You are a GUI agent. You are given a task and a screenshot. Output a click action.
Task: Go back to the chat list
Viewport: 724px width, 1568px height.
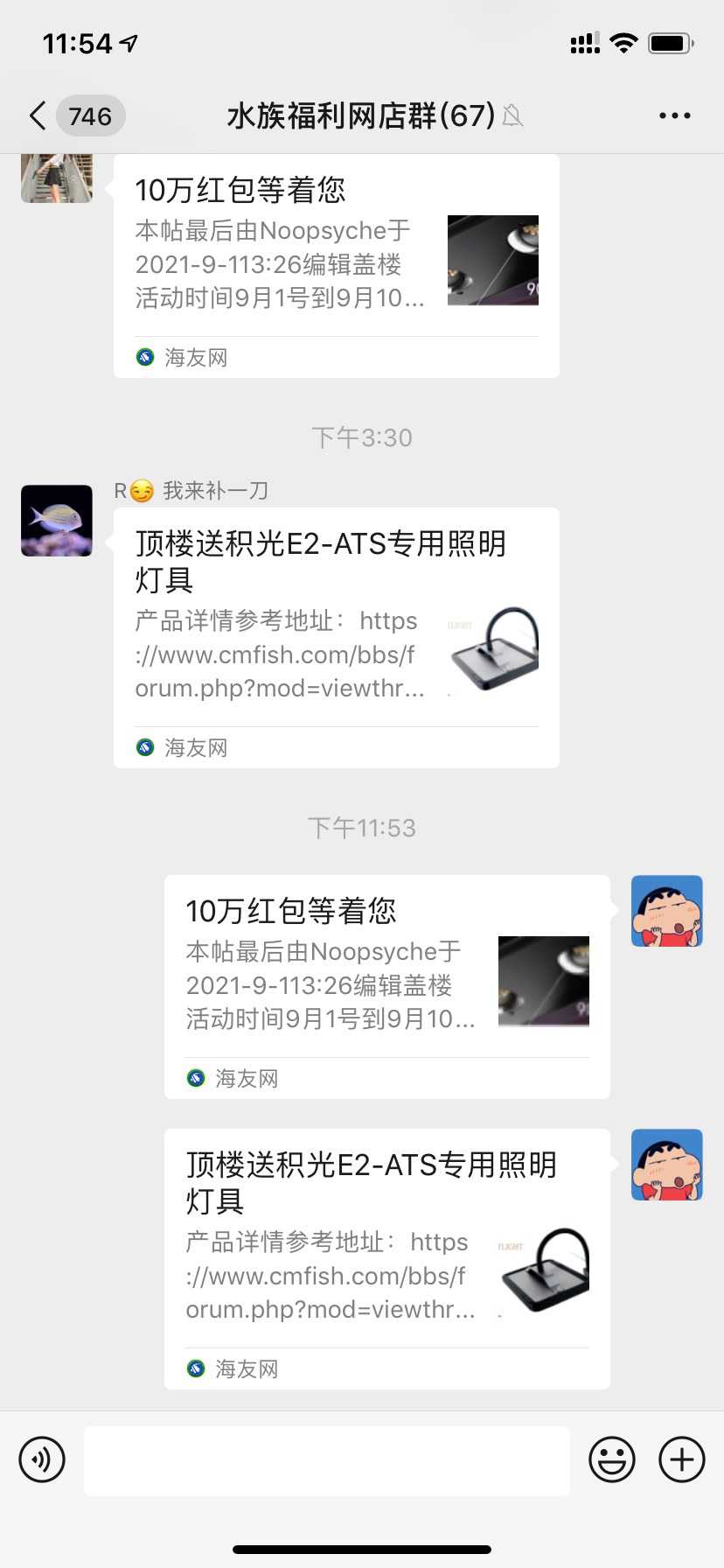click(38, 115)
